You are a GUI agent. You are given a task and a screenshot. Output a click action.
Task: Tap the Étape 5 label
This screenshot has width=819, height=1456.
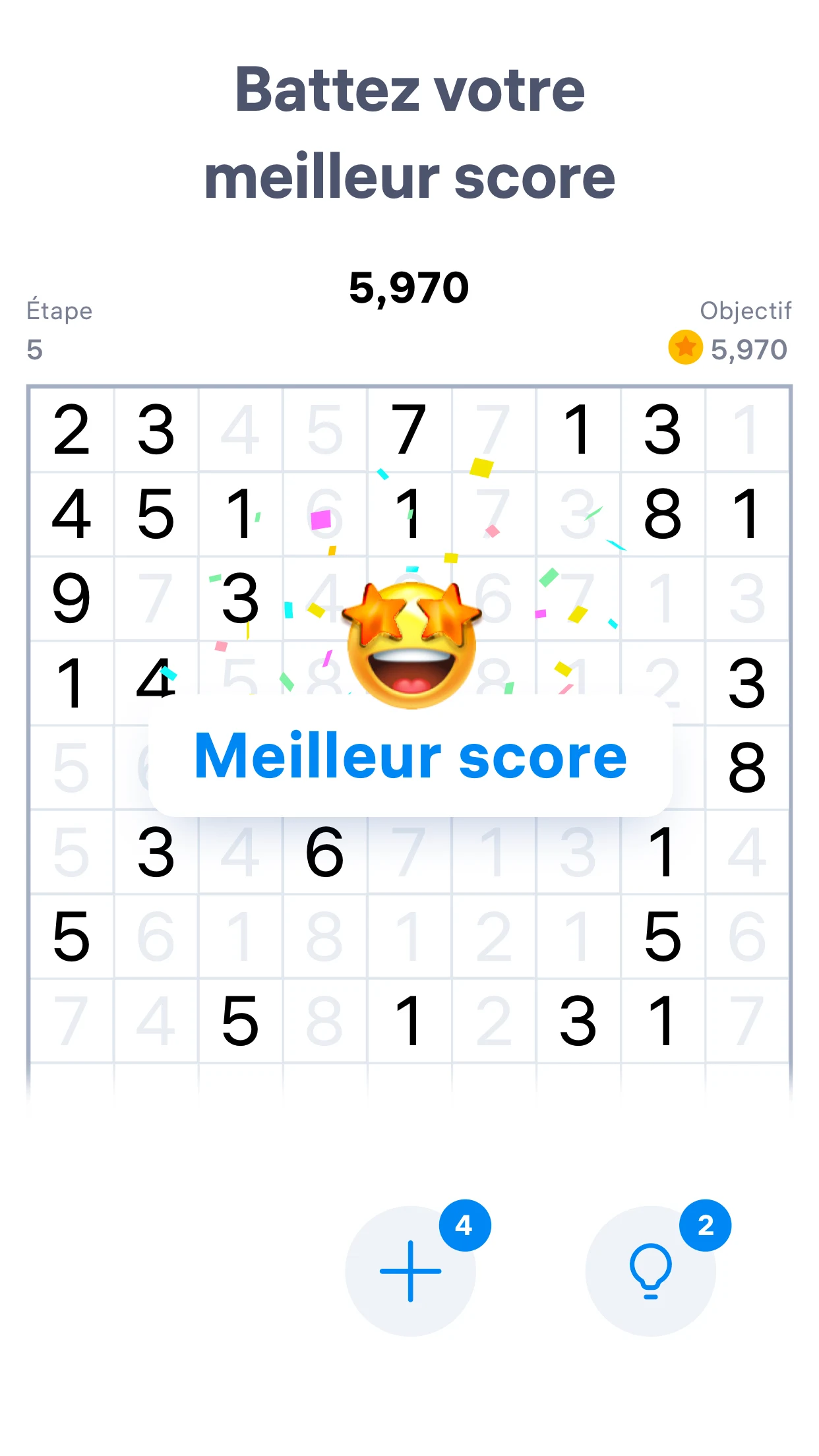(58, 330)
